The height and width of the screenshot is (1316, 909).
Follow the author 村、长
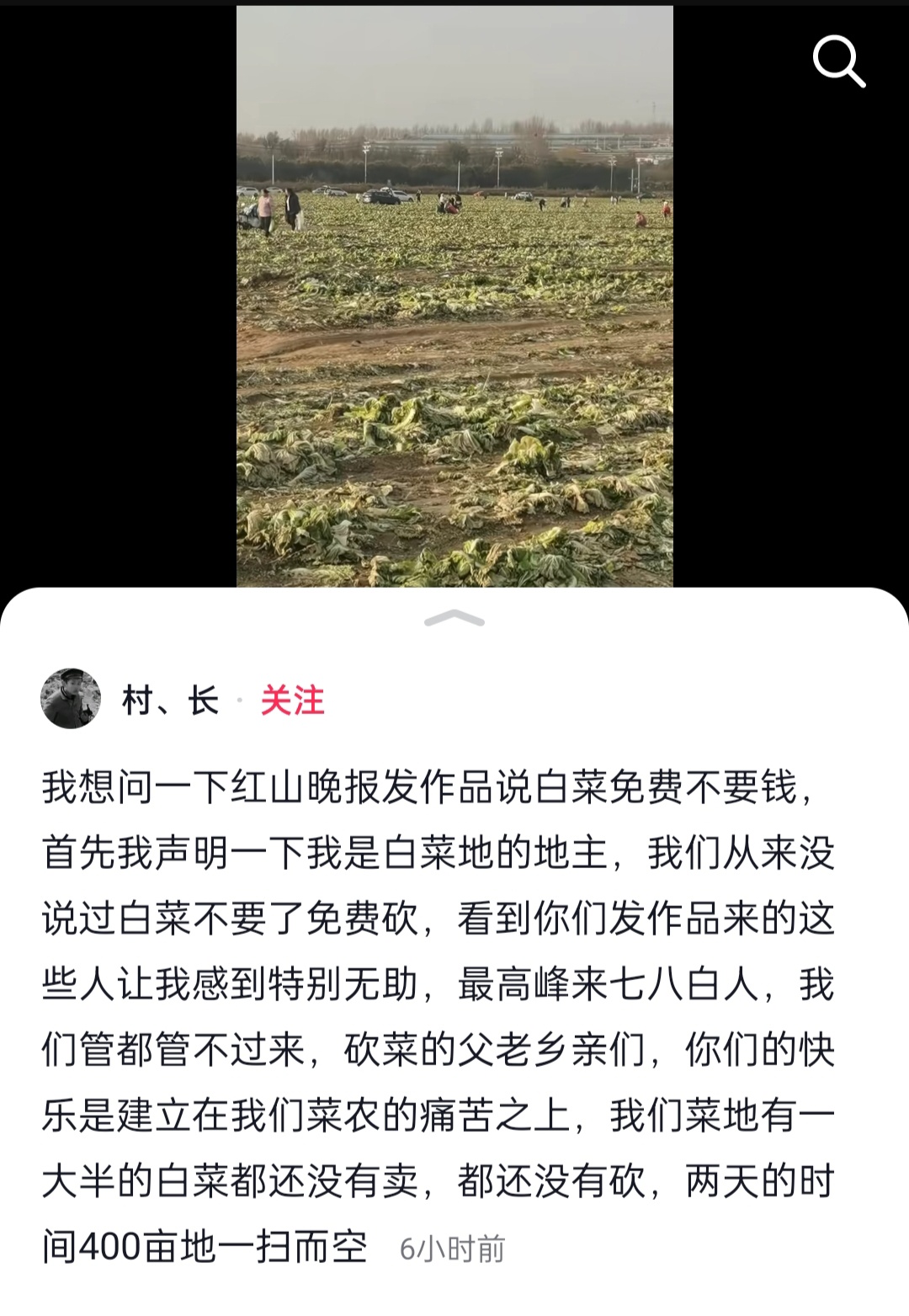[x=292, y=701]
